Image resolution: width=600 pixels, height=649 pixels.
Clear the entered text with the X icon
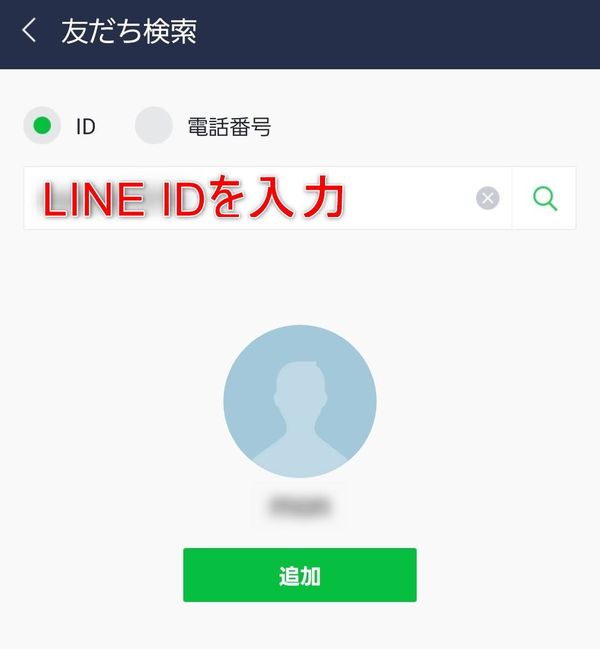coord(487,198)
